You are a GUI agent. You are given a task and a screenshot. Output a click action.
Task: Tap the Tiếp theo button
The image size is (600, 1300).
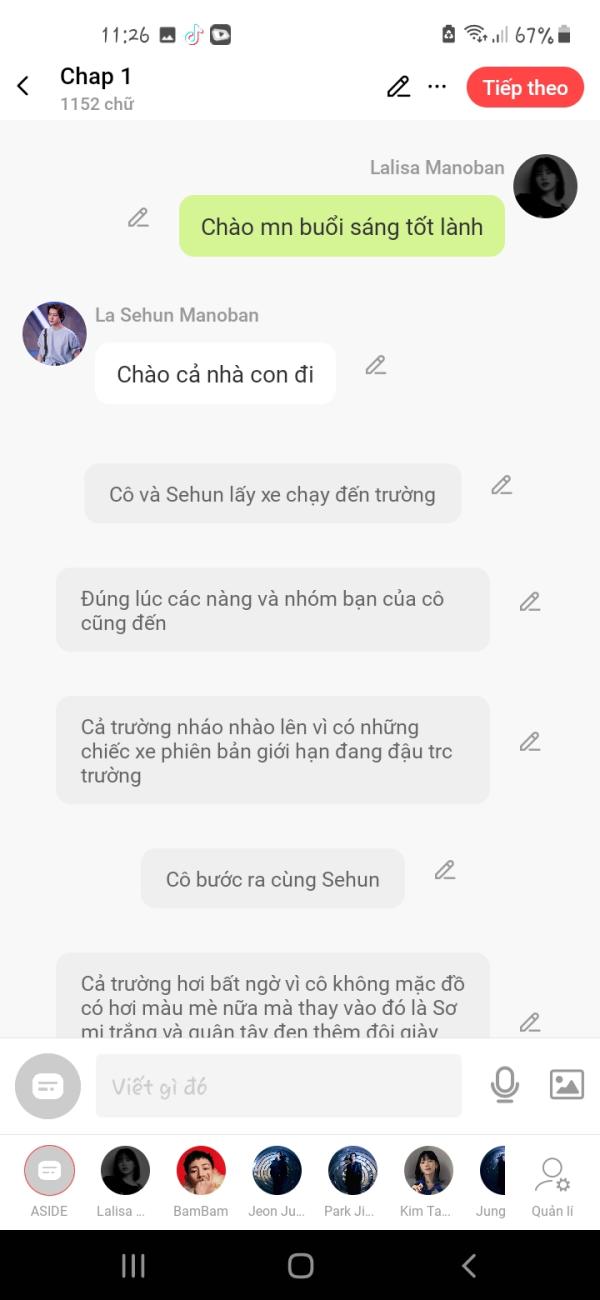pos(525,88)
